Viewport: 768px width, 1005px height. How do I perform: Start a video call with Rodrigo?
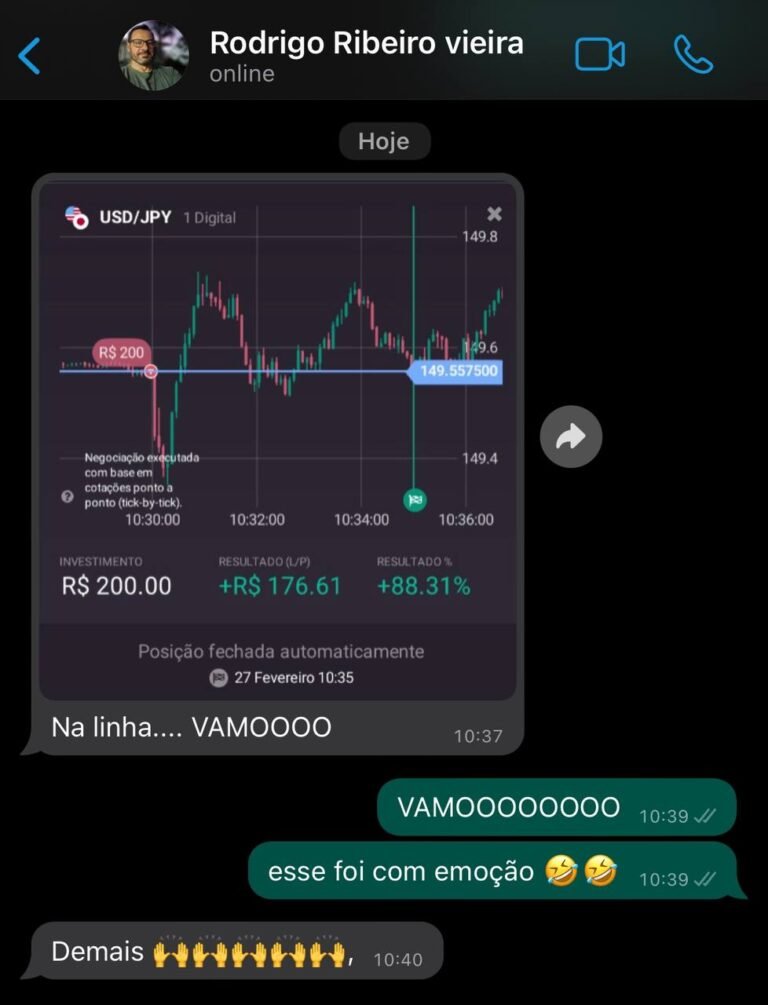point(600,55)
